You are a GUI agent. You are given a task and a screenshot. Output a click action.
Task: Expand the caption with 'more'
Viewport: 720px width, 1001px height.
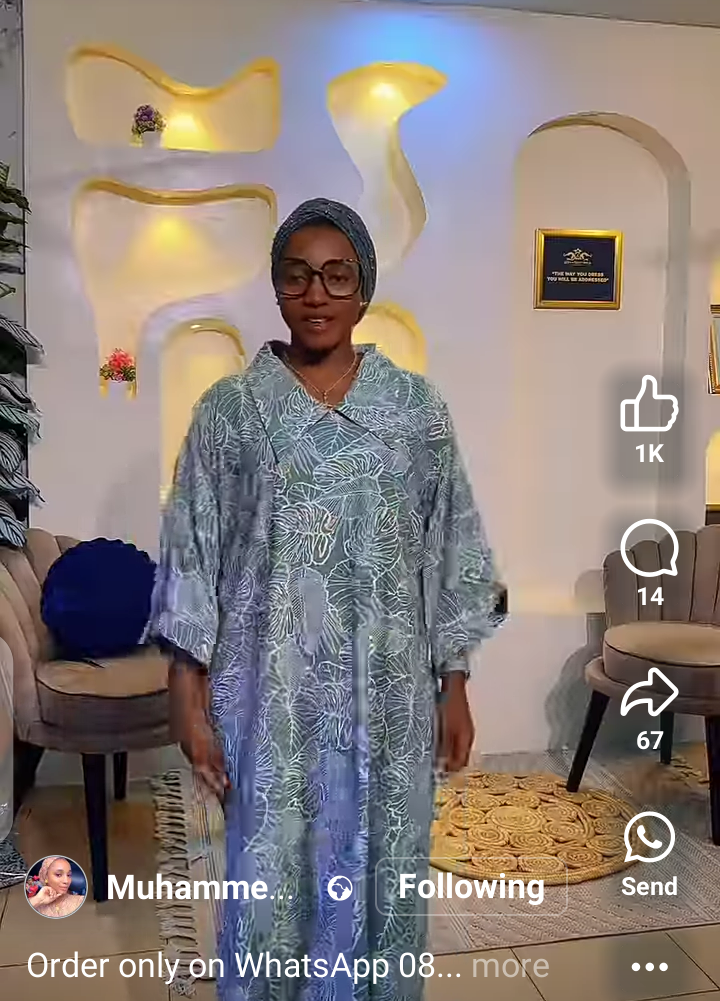(510, 965)
